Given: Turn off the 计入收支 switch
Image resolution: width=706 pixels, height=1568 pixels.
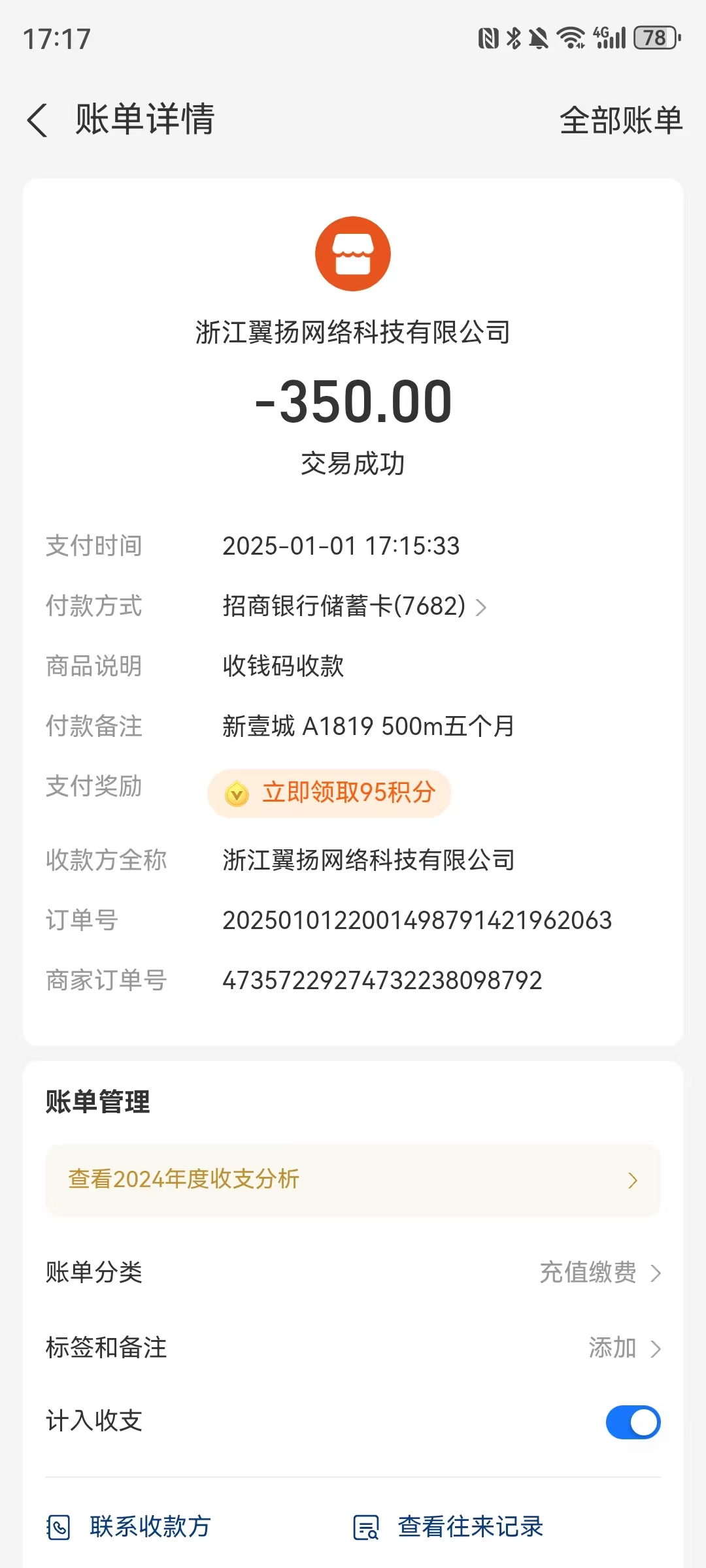Looking at the screenshot, I should pos(632,1422).
